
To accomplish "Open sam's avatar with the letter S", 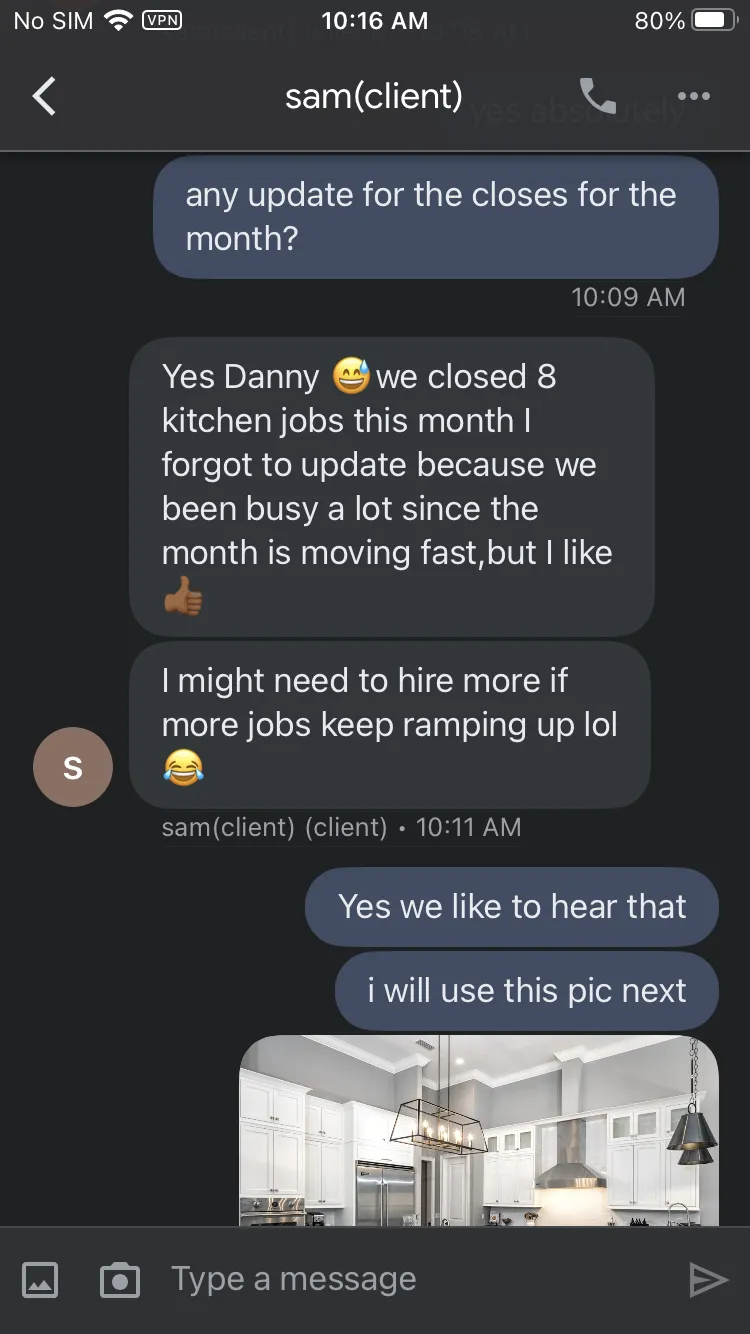I will (73, 767).
